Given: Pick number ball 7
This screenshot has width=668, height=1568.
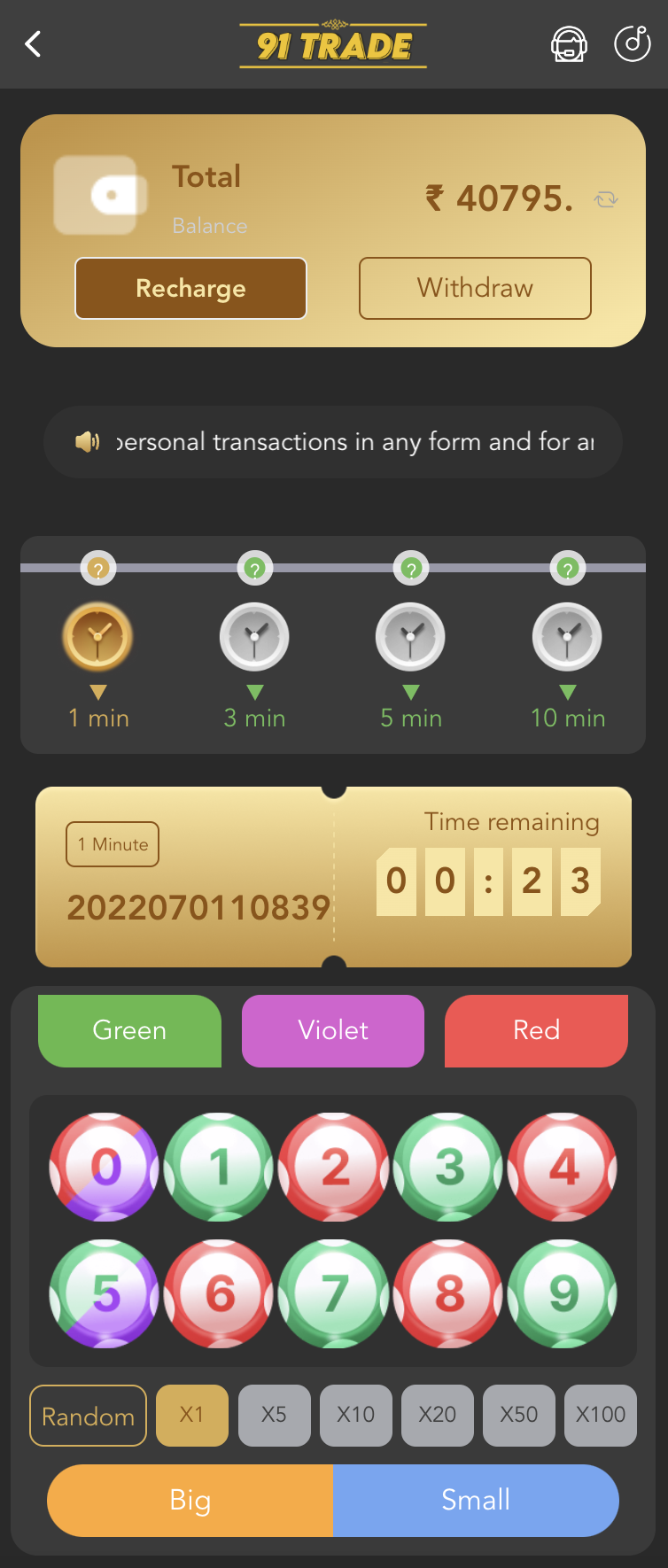Looking at the screenshot, I should coord(334,1293).
